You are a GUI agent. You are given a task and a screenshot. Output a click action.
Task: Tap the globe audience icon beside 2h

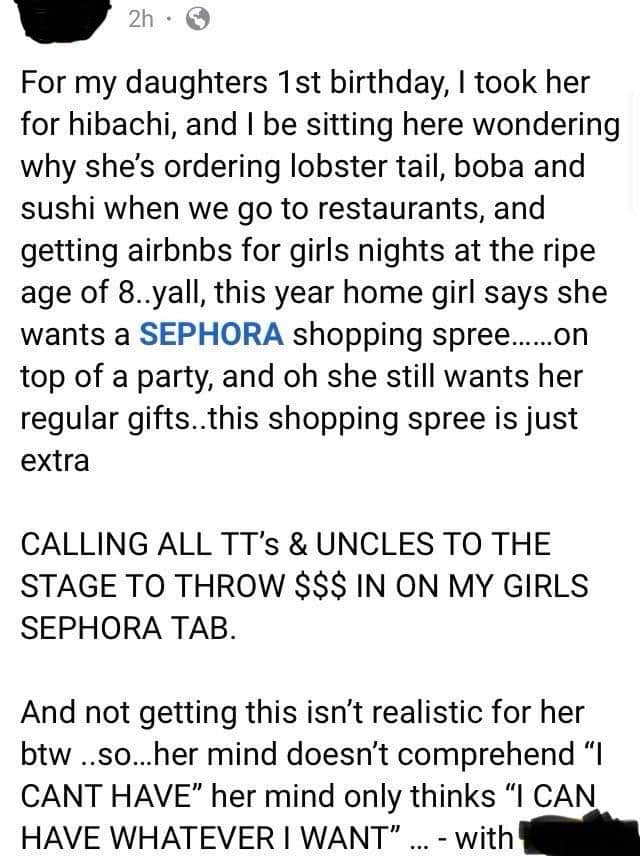[x=198, y=19]
